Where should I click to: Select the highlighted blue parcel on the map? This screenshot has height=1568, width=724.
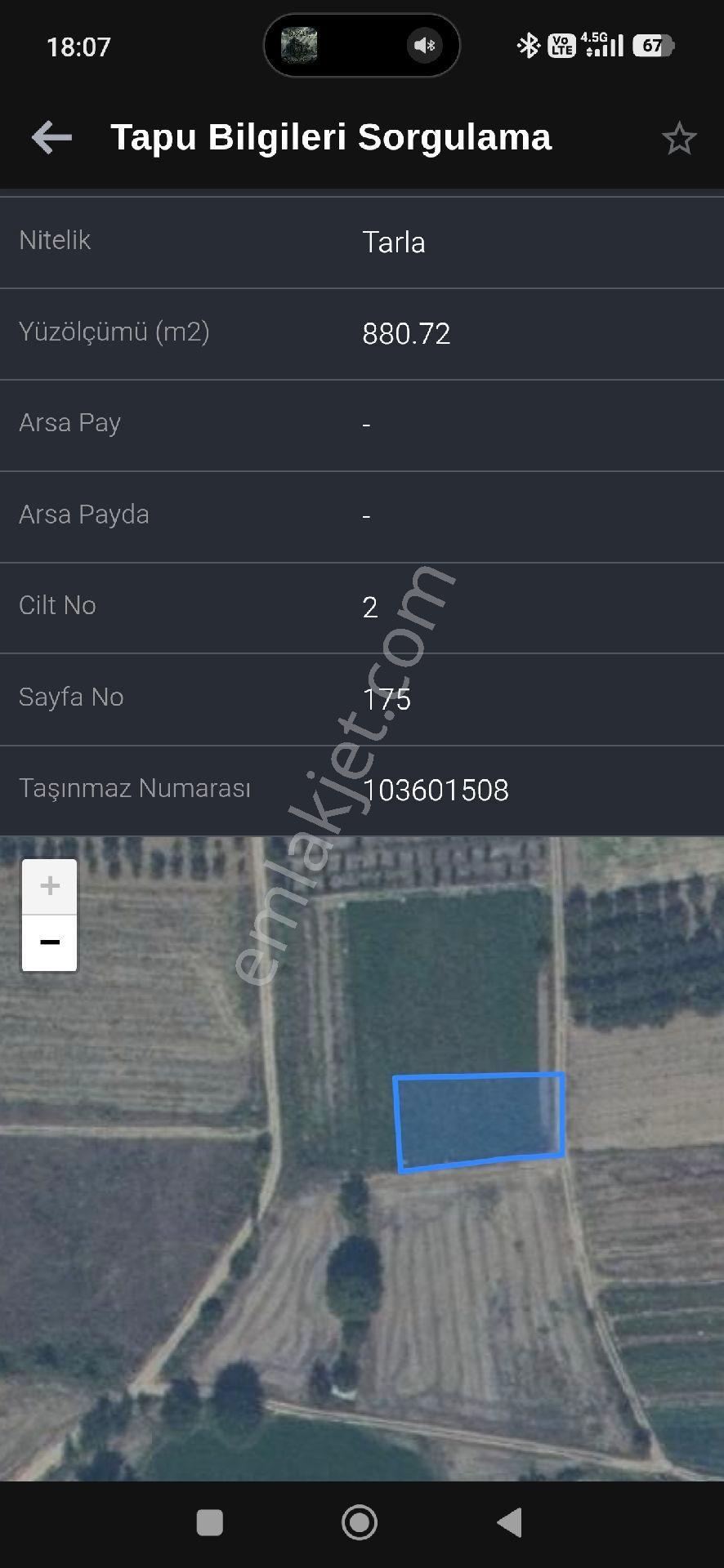coord(480,1120)
